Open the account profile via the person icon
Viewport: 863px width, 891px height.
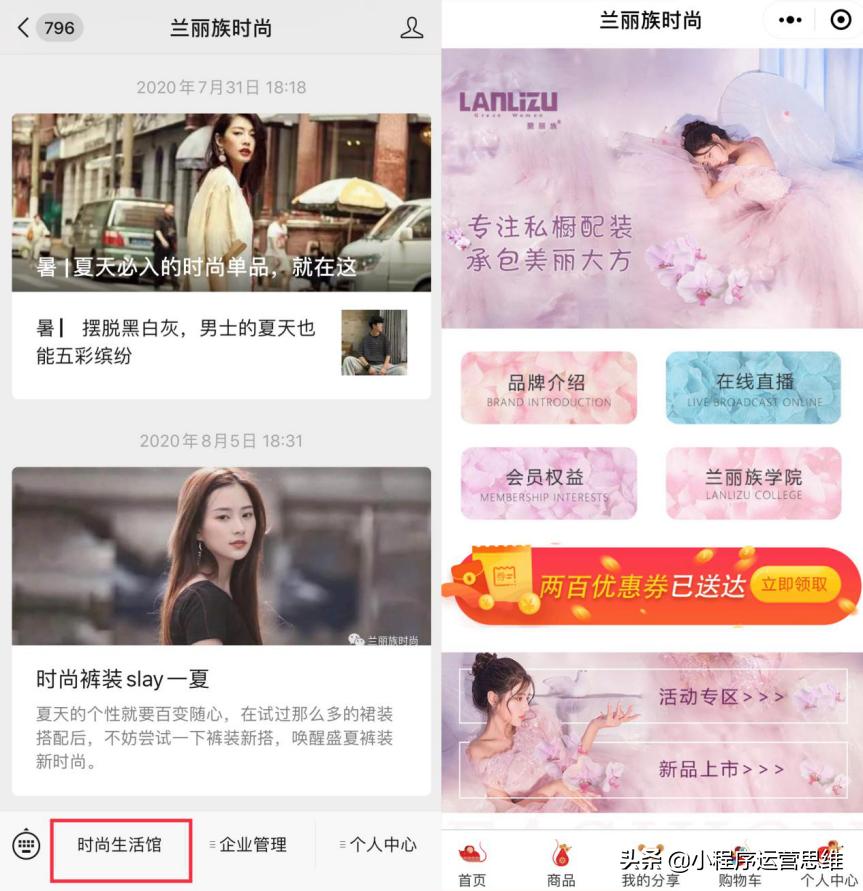click(x=411, y=28)
